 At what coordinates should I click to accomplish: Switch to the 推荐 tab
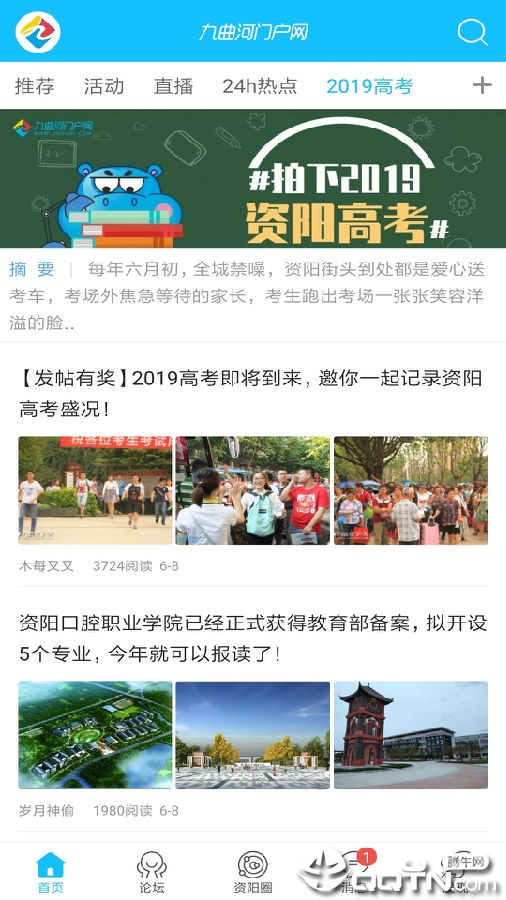34,86
